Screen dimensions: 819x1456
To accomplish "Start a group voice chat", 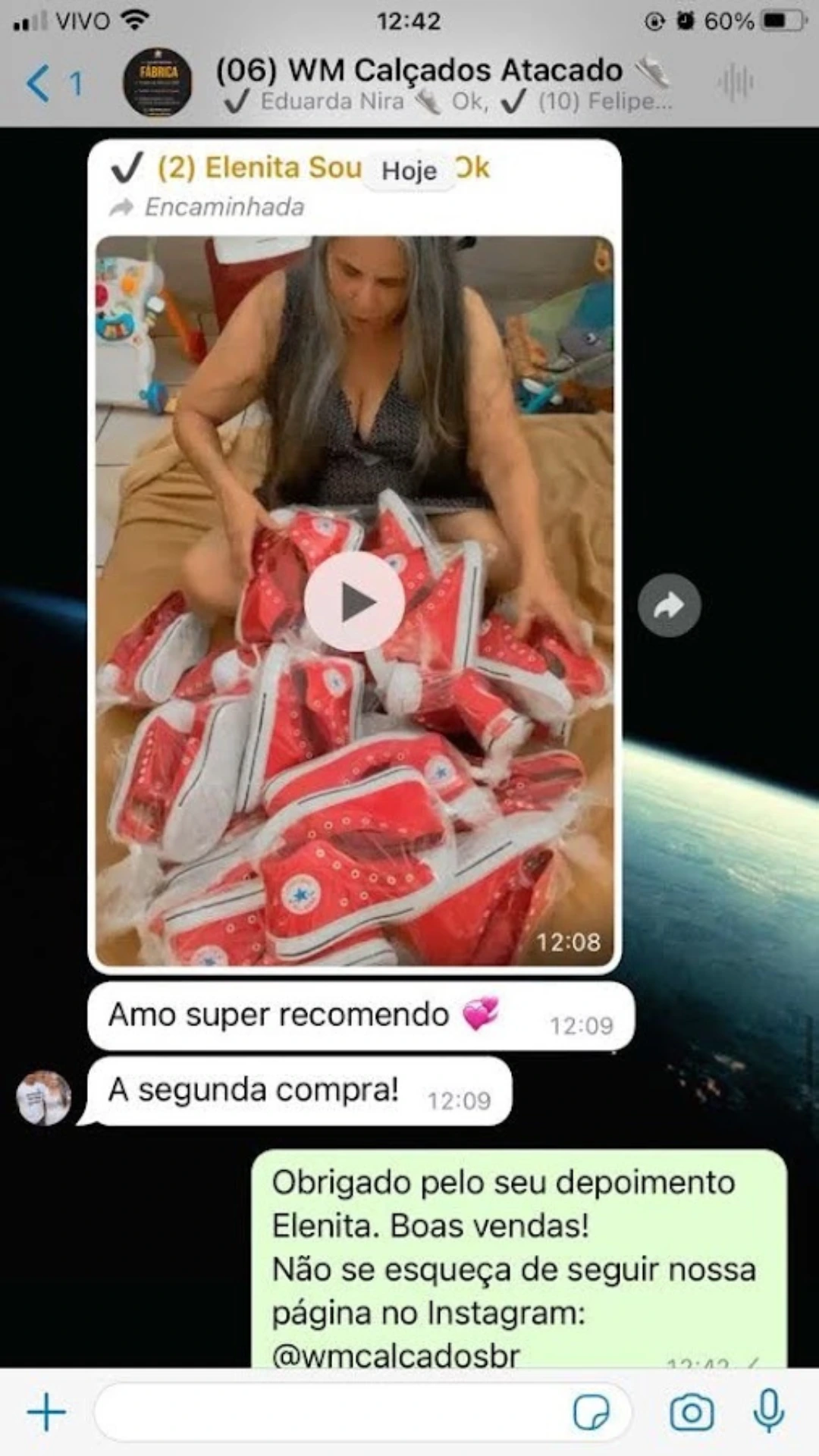I will coord(735,83).
